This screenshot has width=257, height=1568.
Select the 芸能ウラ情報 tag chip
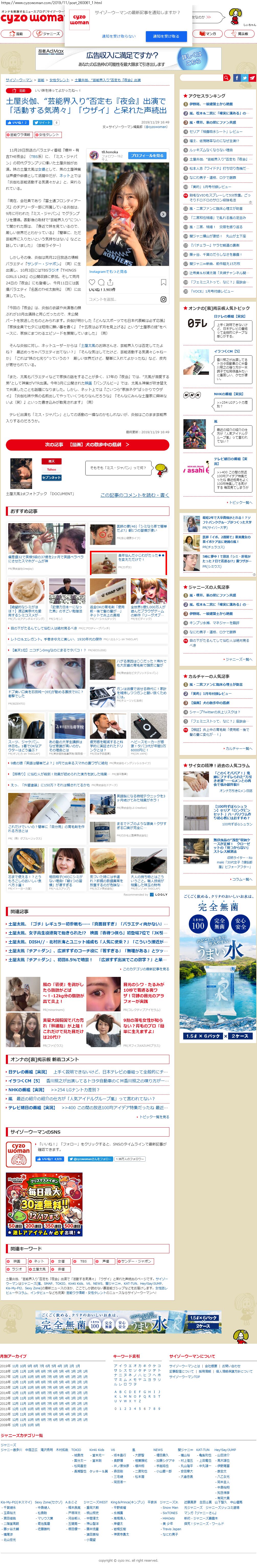pos(19,135)
